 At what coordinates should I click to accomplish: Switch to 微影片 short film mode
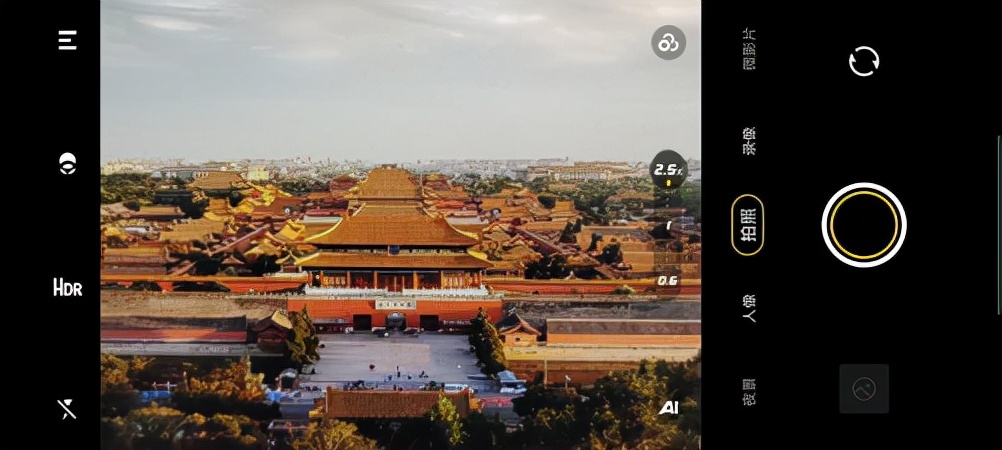click(x=748, y=48)
